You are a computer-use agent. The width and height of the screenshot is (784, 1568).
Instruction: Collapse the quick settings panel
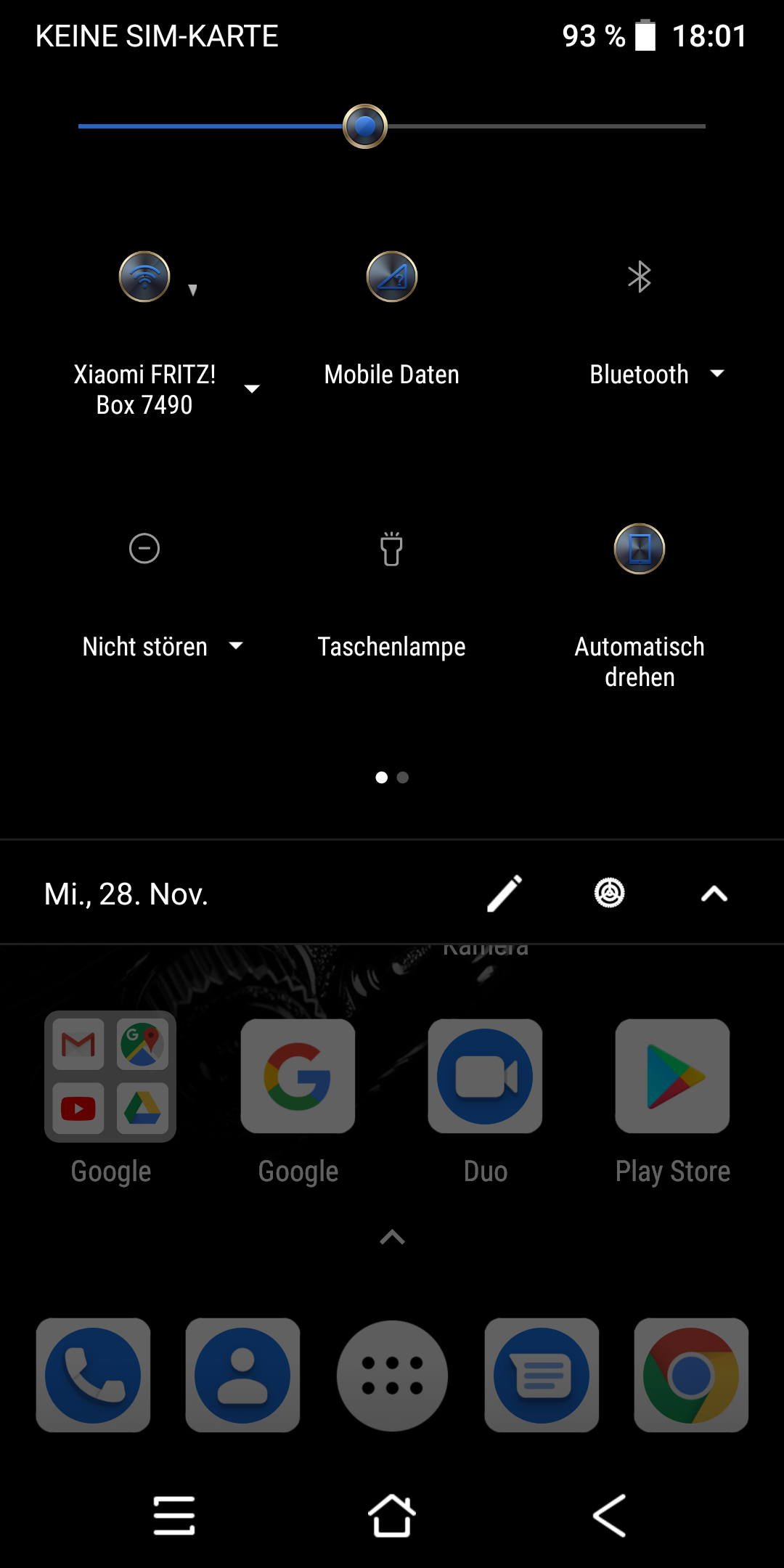click(714, 894)
